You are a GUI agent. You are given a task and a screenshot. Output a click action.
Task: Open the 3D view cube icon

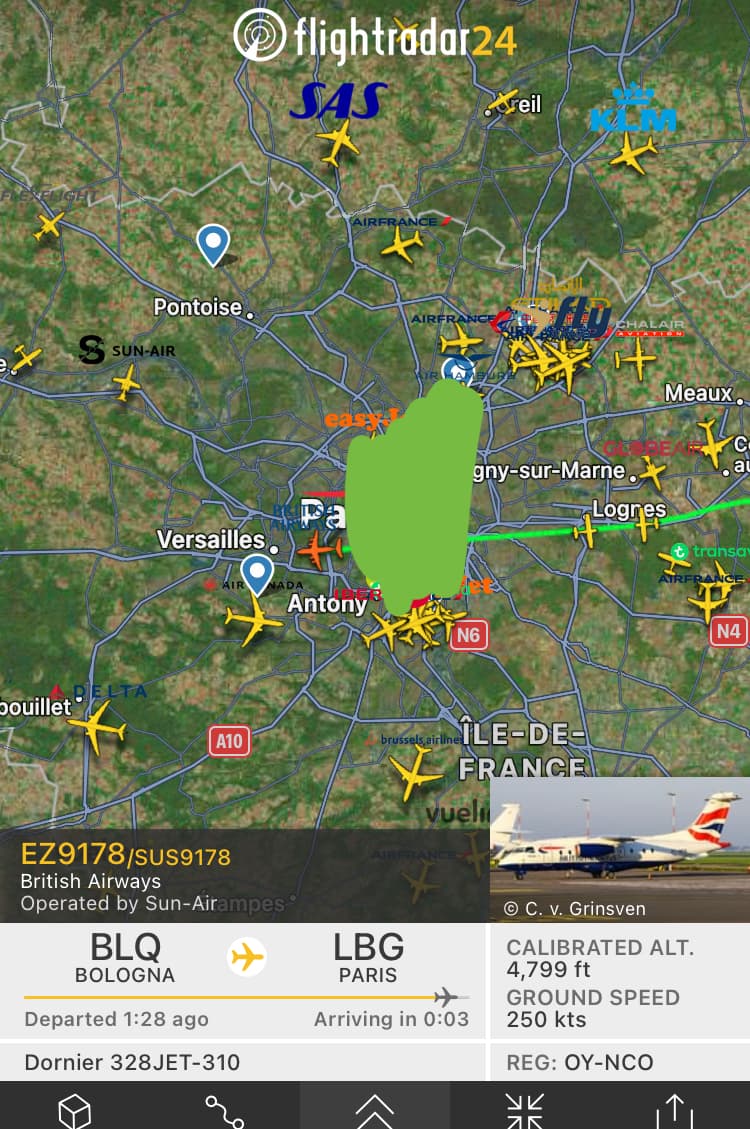[x=75, y=1107]
